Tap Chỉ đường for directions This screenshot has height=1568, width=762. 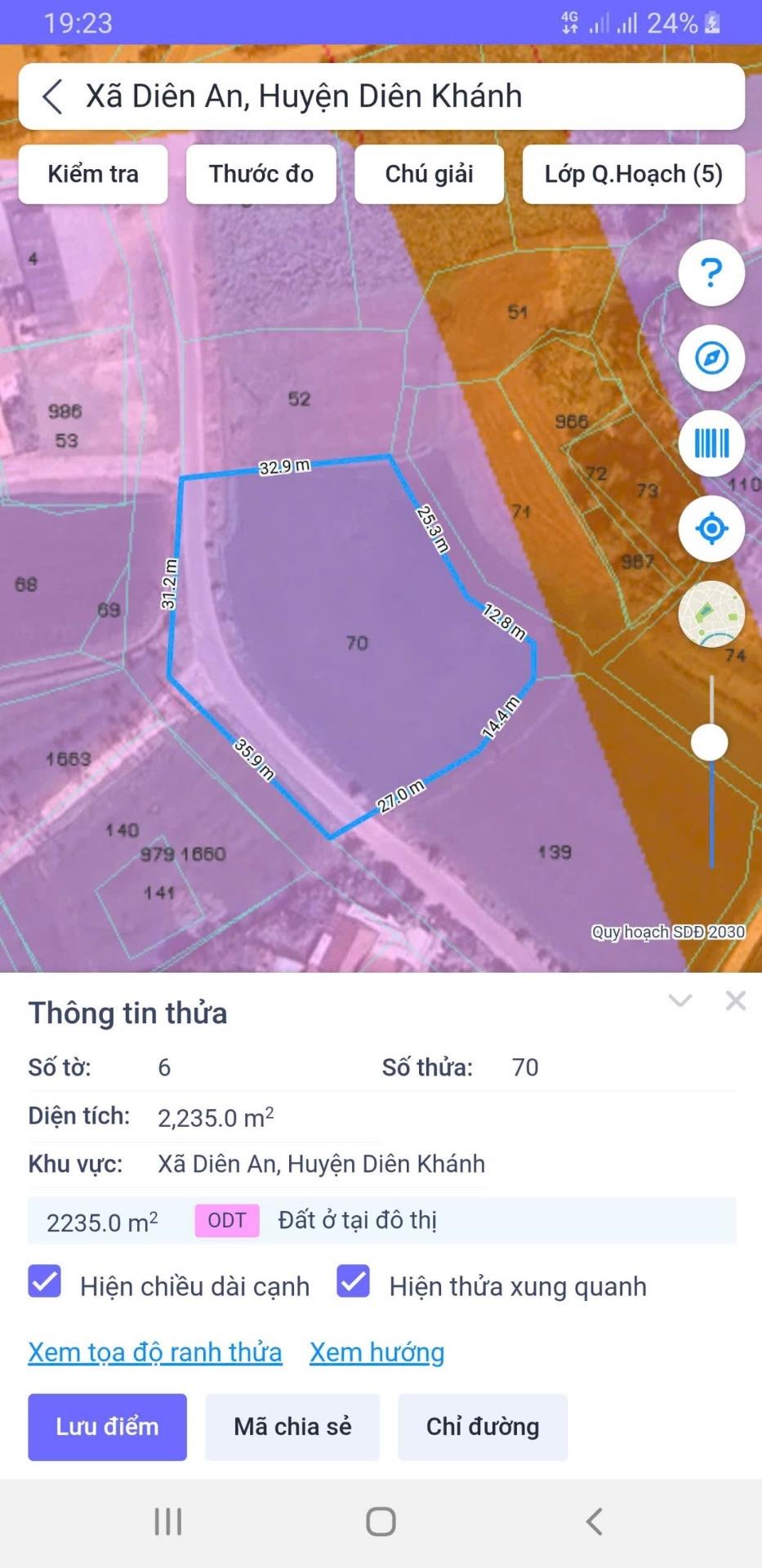point(483,1427)
